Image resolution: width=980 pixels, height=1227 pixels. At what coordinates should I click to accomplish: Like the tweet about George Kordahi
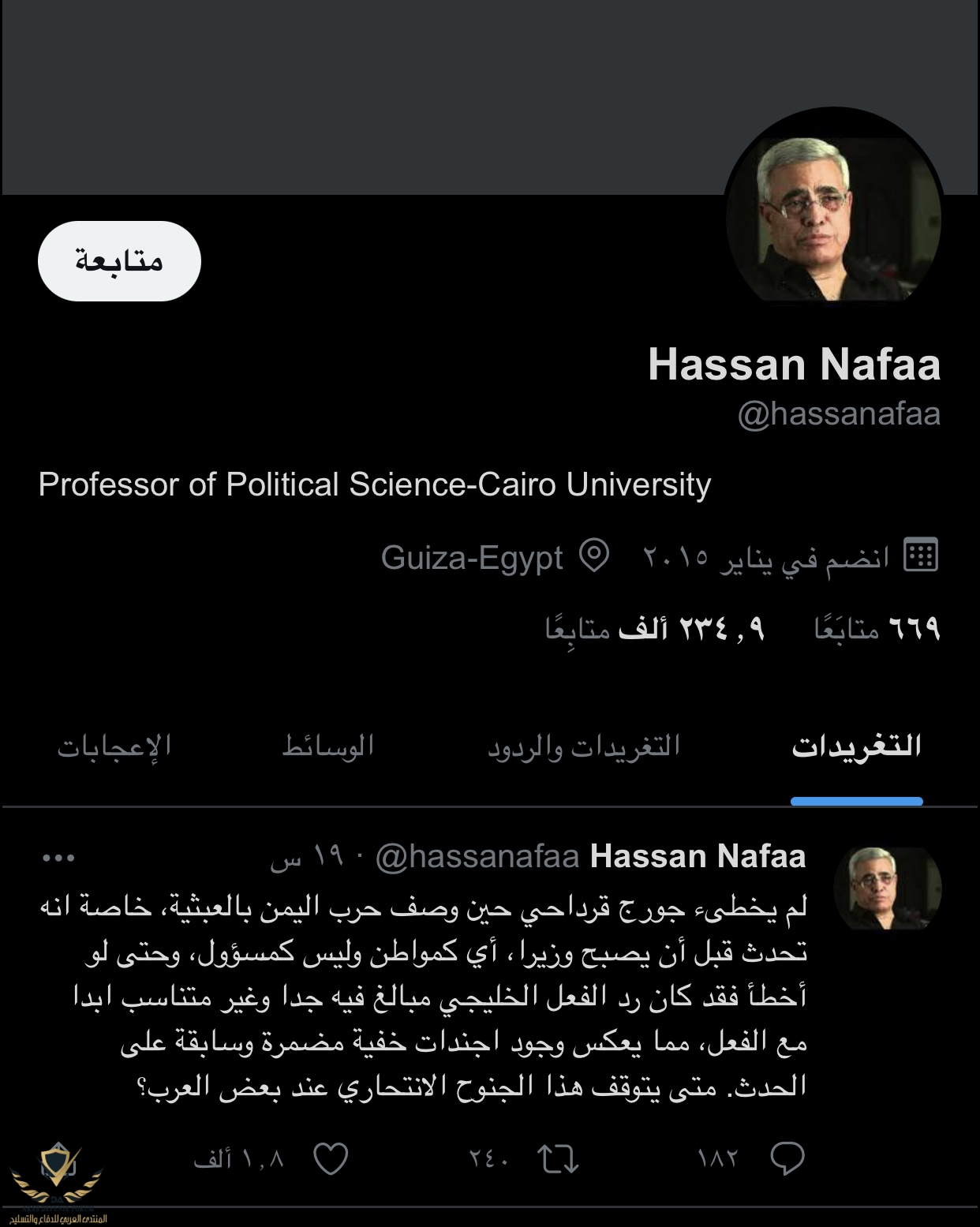(x=331, y=1158)
